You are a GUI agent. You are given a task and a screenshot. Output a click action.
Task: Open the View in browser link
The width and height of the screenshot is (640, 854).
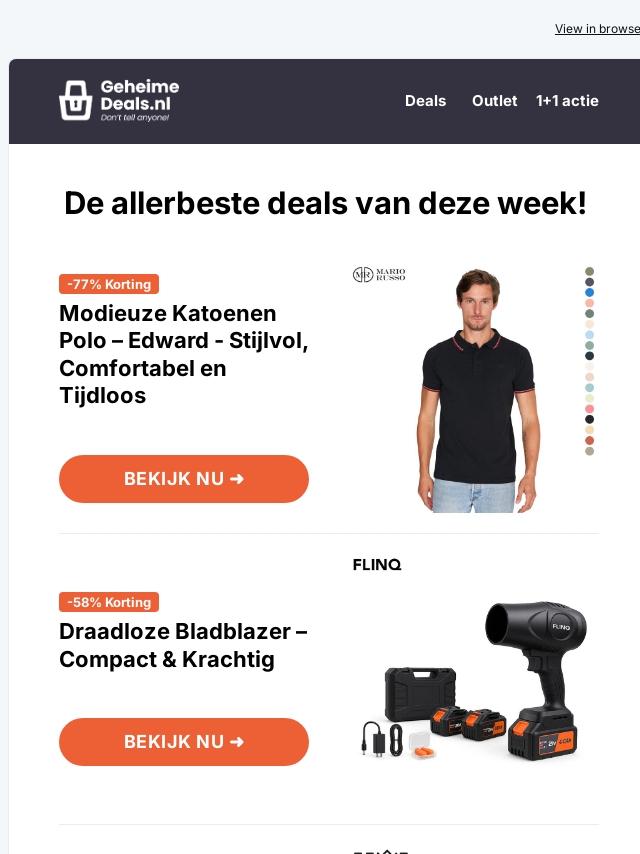(x=597, y=29)
